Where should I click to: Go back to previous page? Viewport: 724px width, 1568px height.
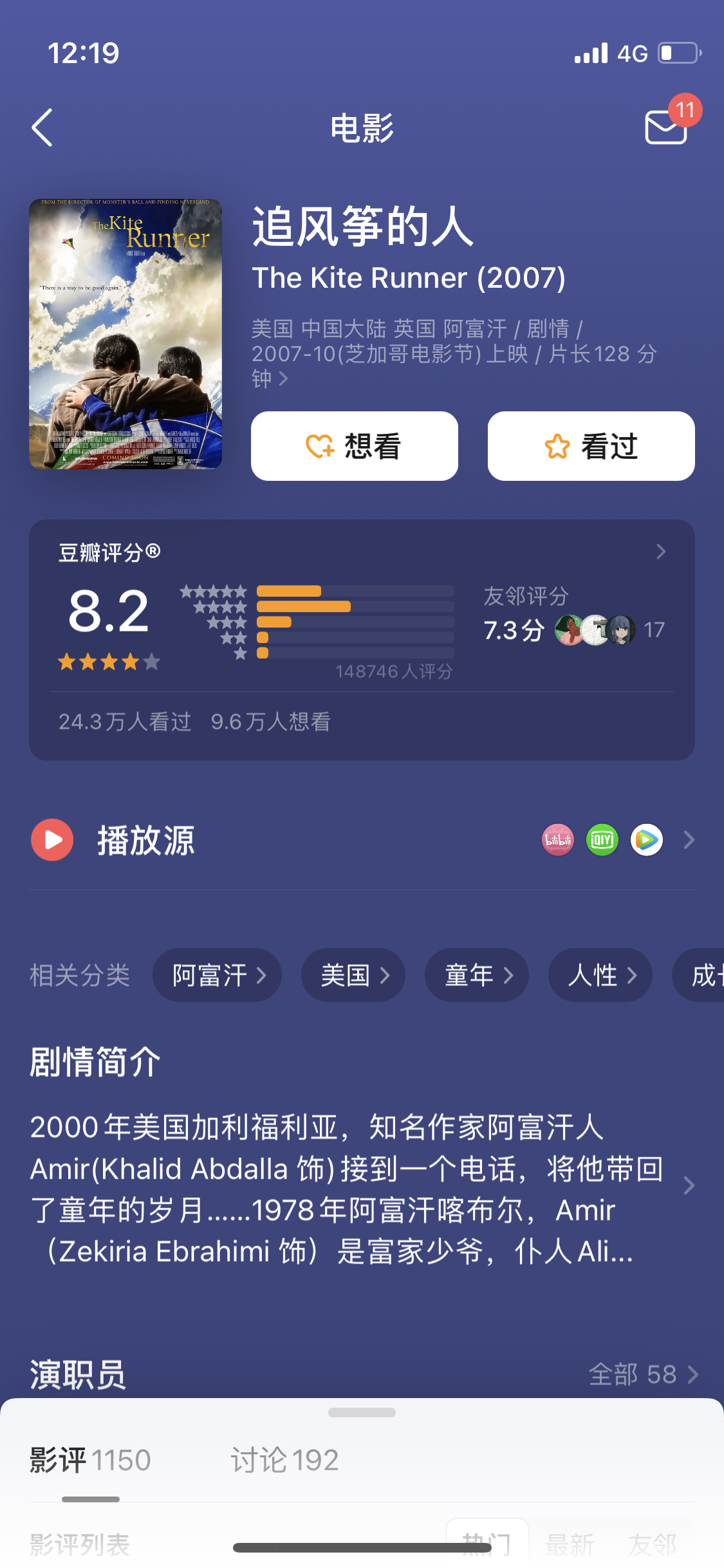click(42, 127)
